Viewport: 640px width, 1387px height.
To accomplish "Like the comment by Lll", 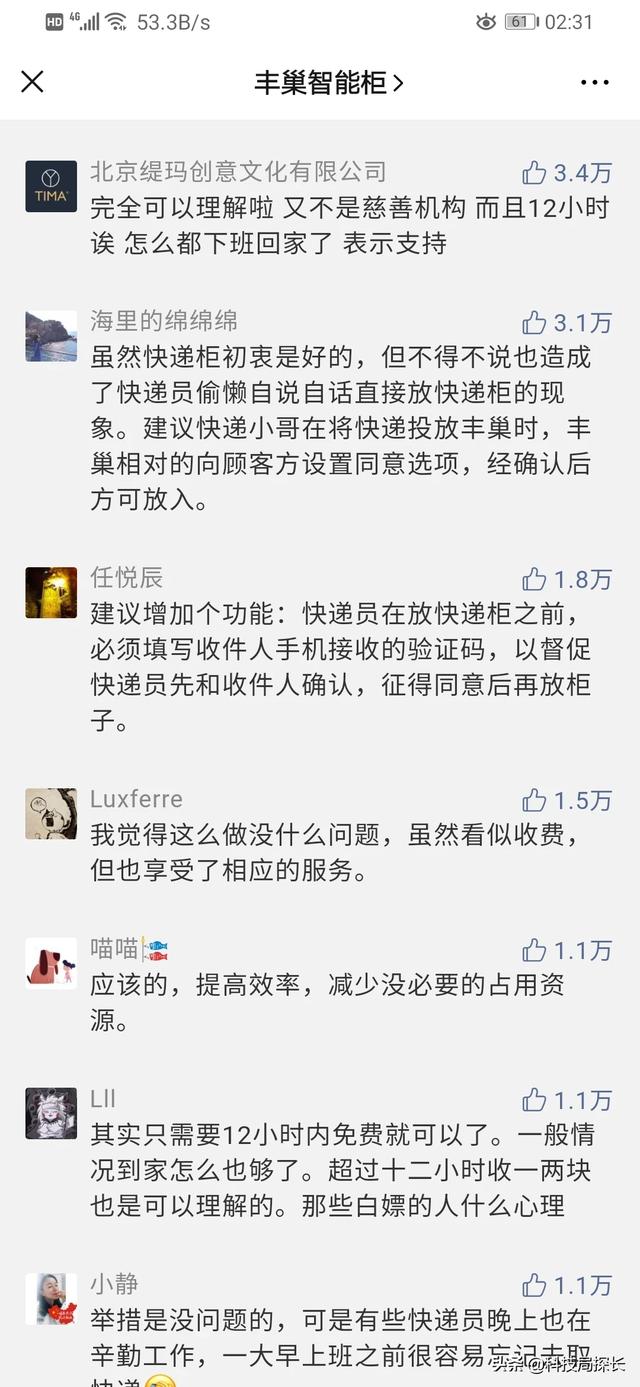I will coord(535,1101).
